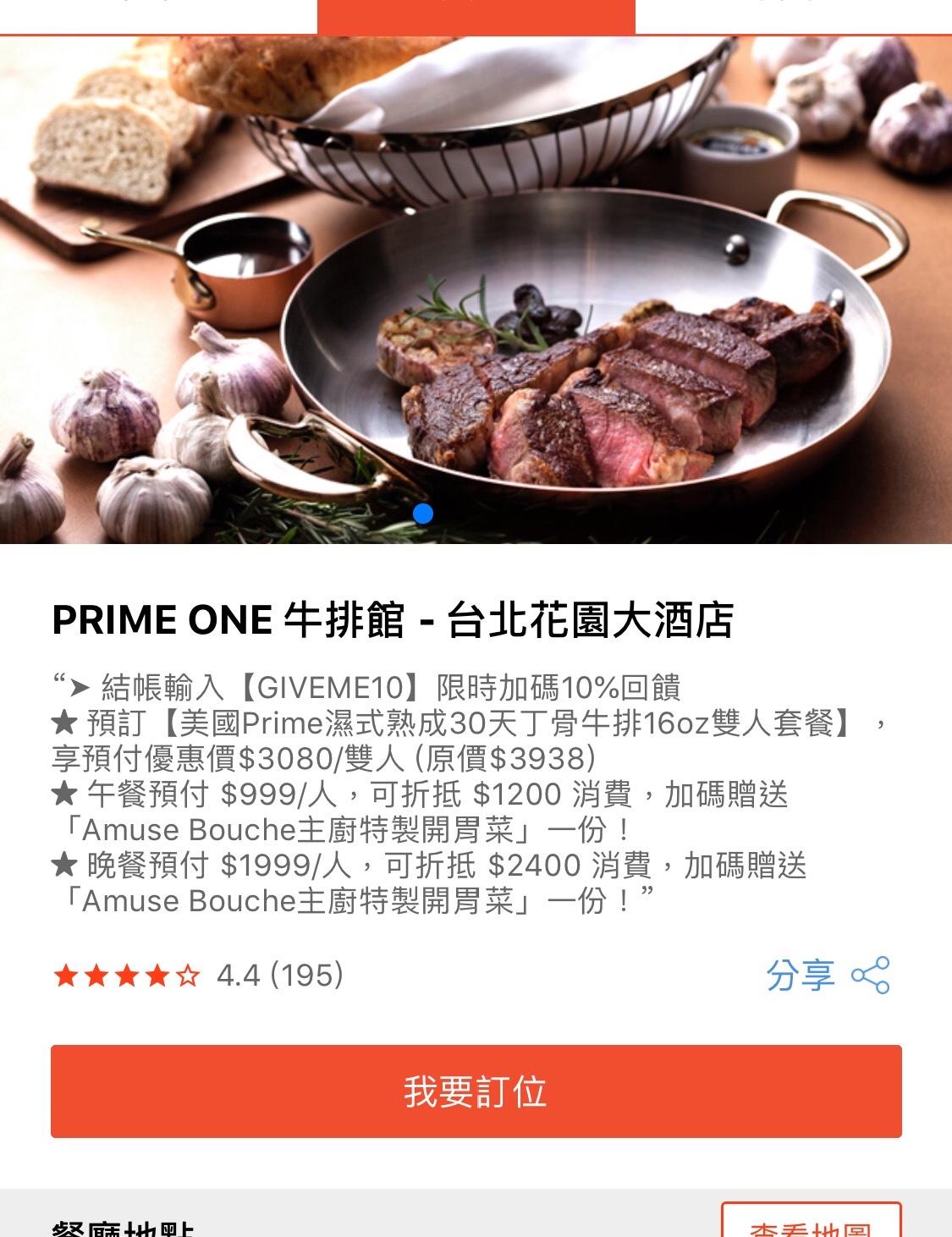Share this restaurant via 分享

[827, 976]
